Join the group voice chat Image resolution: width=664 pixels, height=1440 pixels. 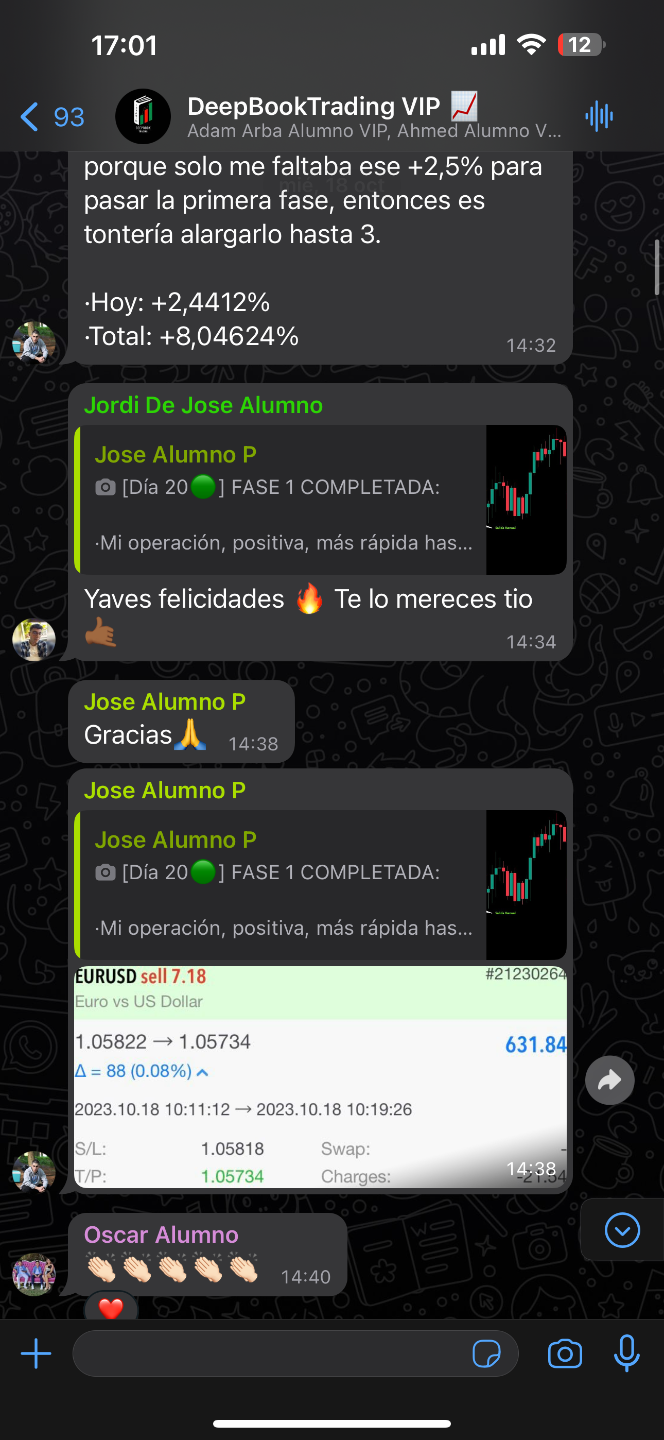[x=599, y=116]
